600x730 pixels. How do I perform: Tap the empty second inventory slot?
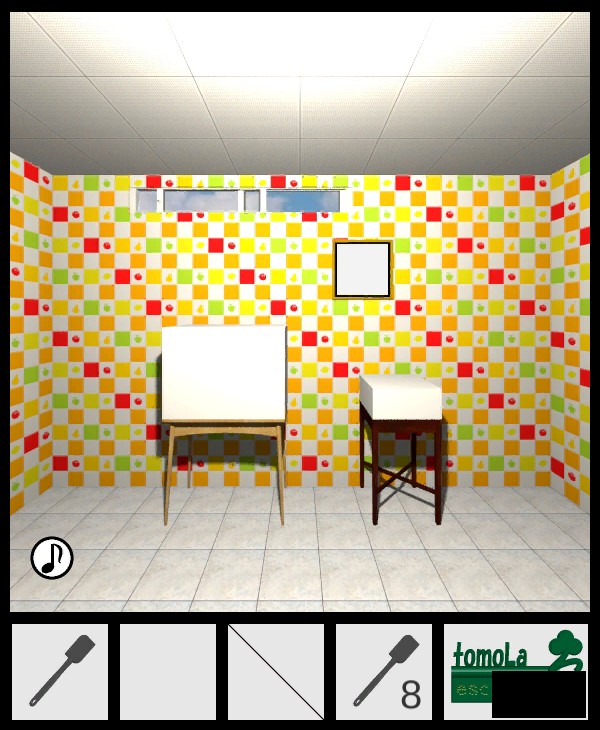(168, 672)
